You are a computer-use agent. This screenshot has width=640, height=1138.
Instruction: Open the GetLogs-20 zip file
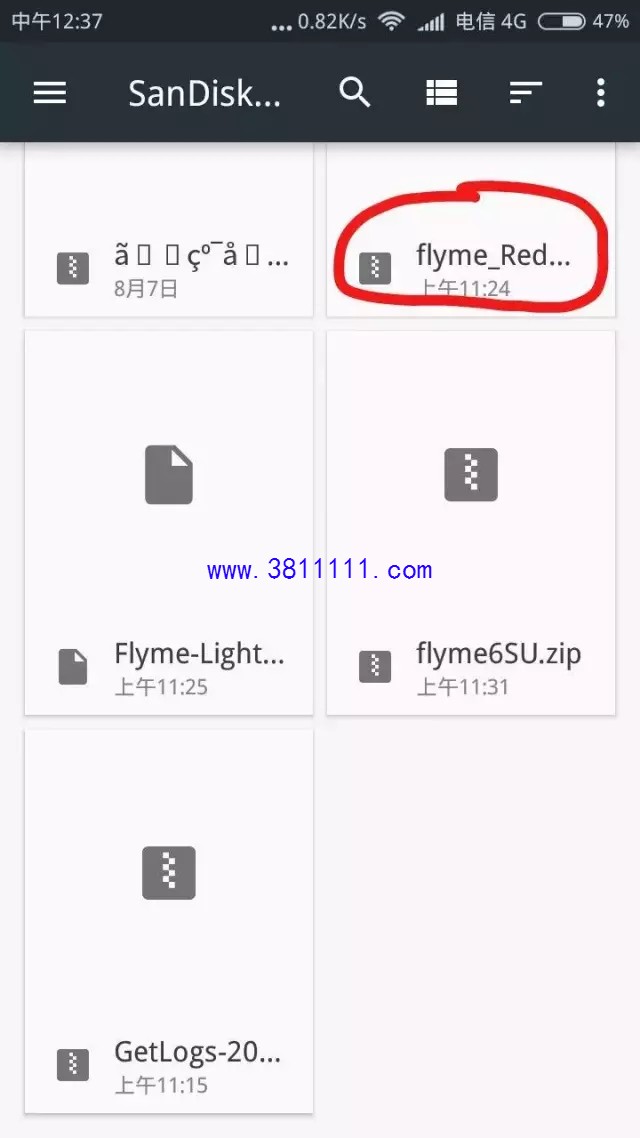point(168,920)
